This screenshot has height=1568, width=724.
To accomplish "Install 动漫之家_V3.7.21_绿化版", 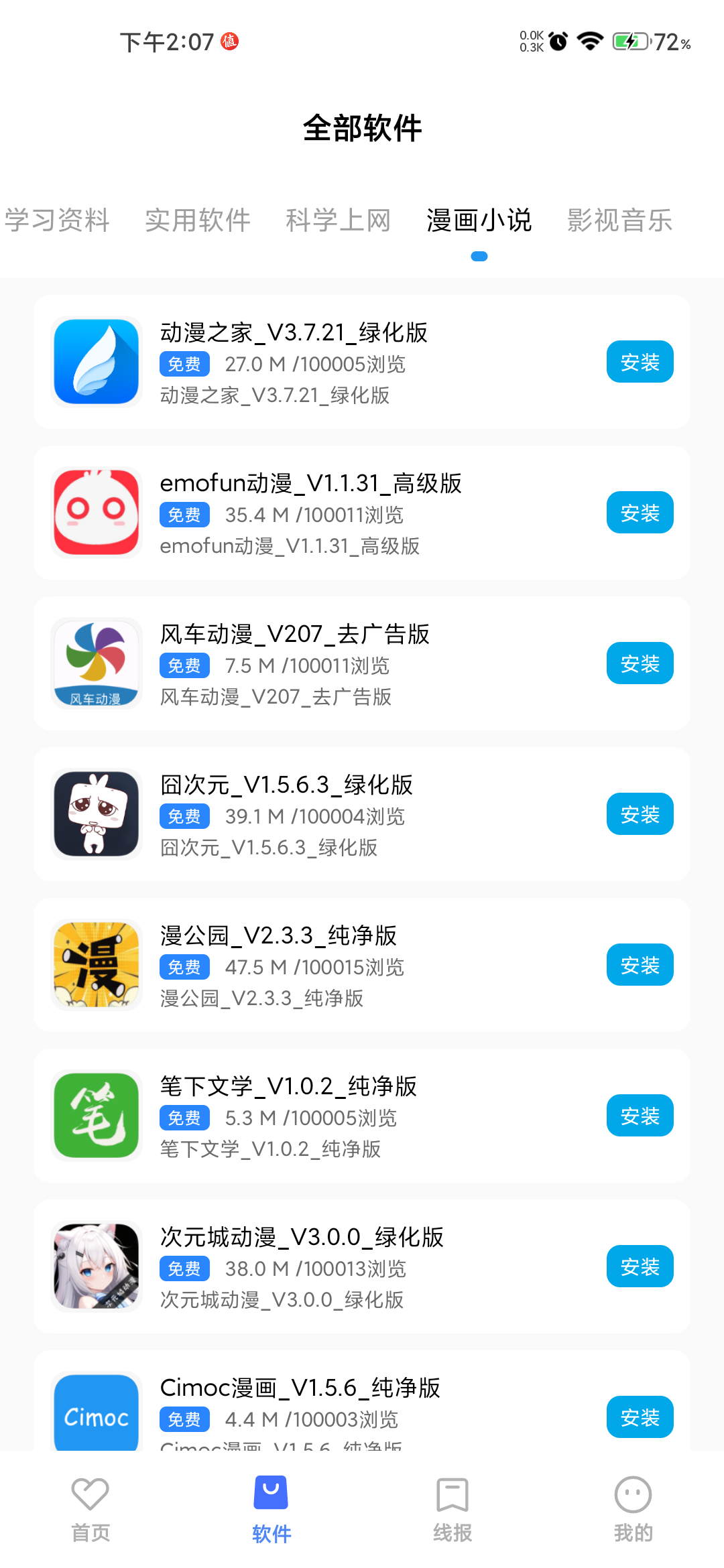I will tap(640, 362).
